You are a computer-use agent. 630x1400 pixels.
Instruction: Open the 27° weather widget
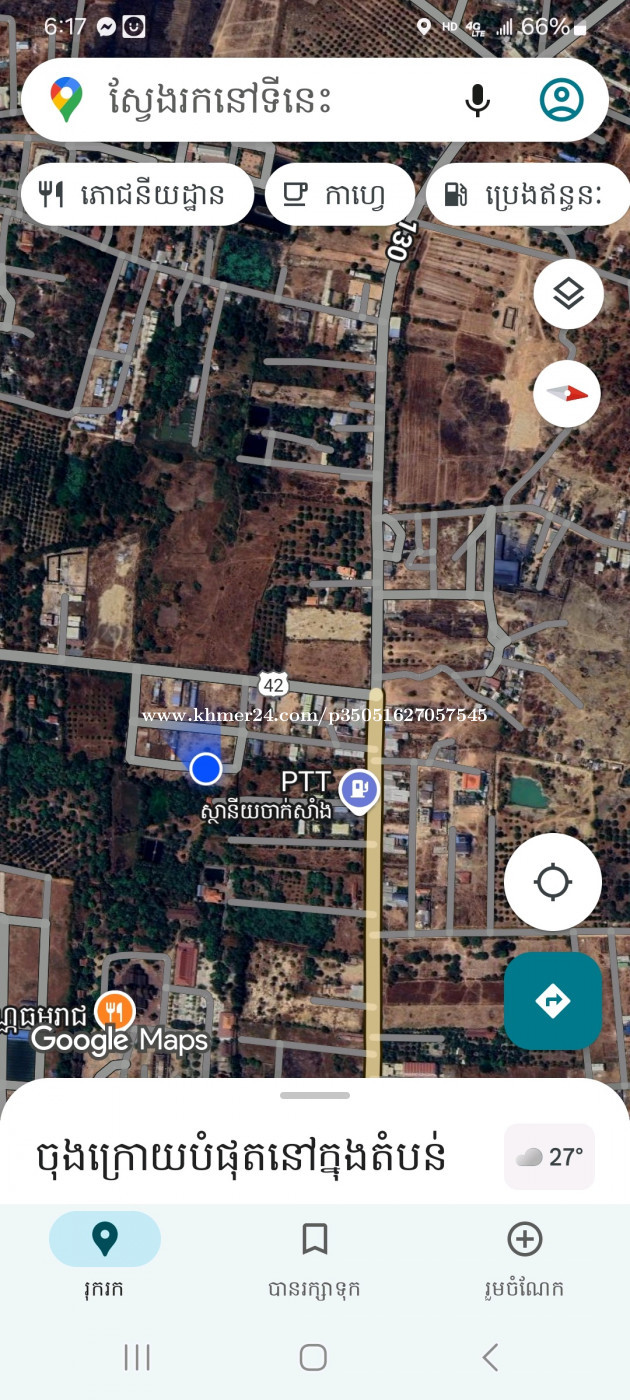pyautogui.click(x=549, y=1157)
